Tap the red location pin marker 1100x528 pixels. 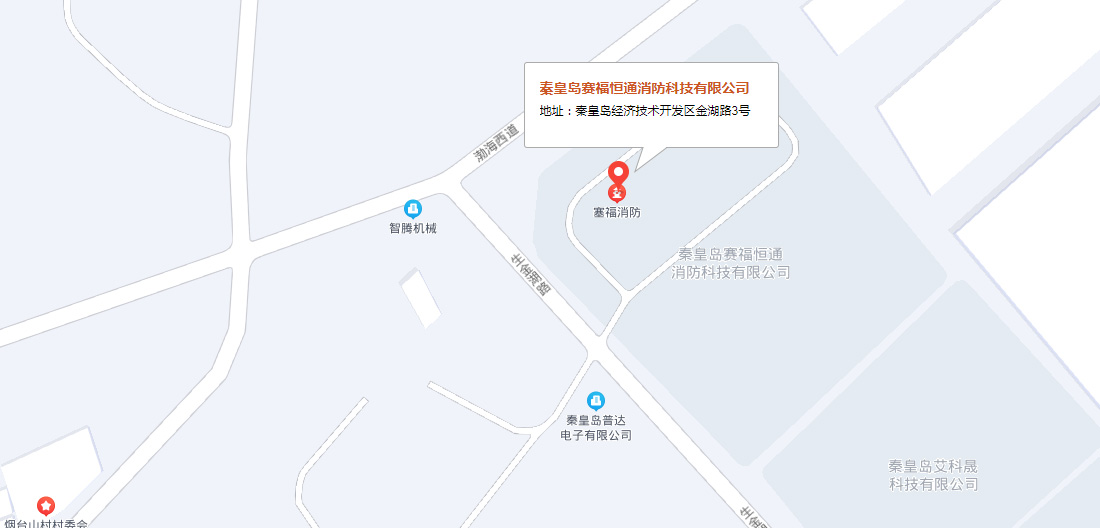point(618,172)
